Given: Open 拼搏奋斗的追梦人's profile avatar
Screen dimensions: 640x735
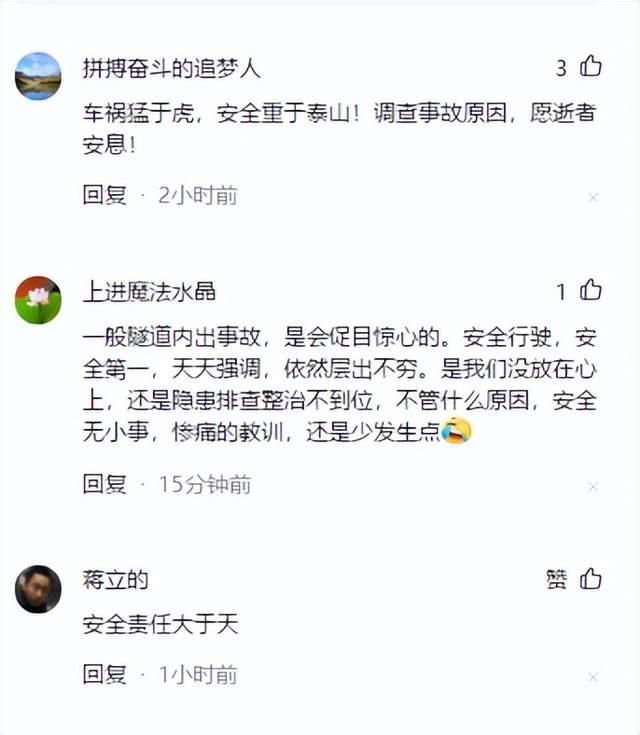Looking at the screenshot, I should (38, 76).
